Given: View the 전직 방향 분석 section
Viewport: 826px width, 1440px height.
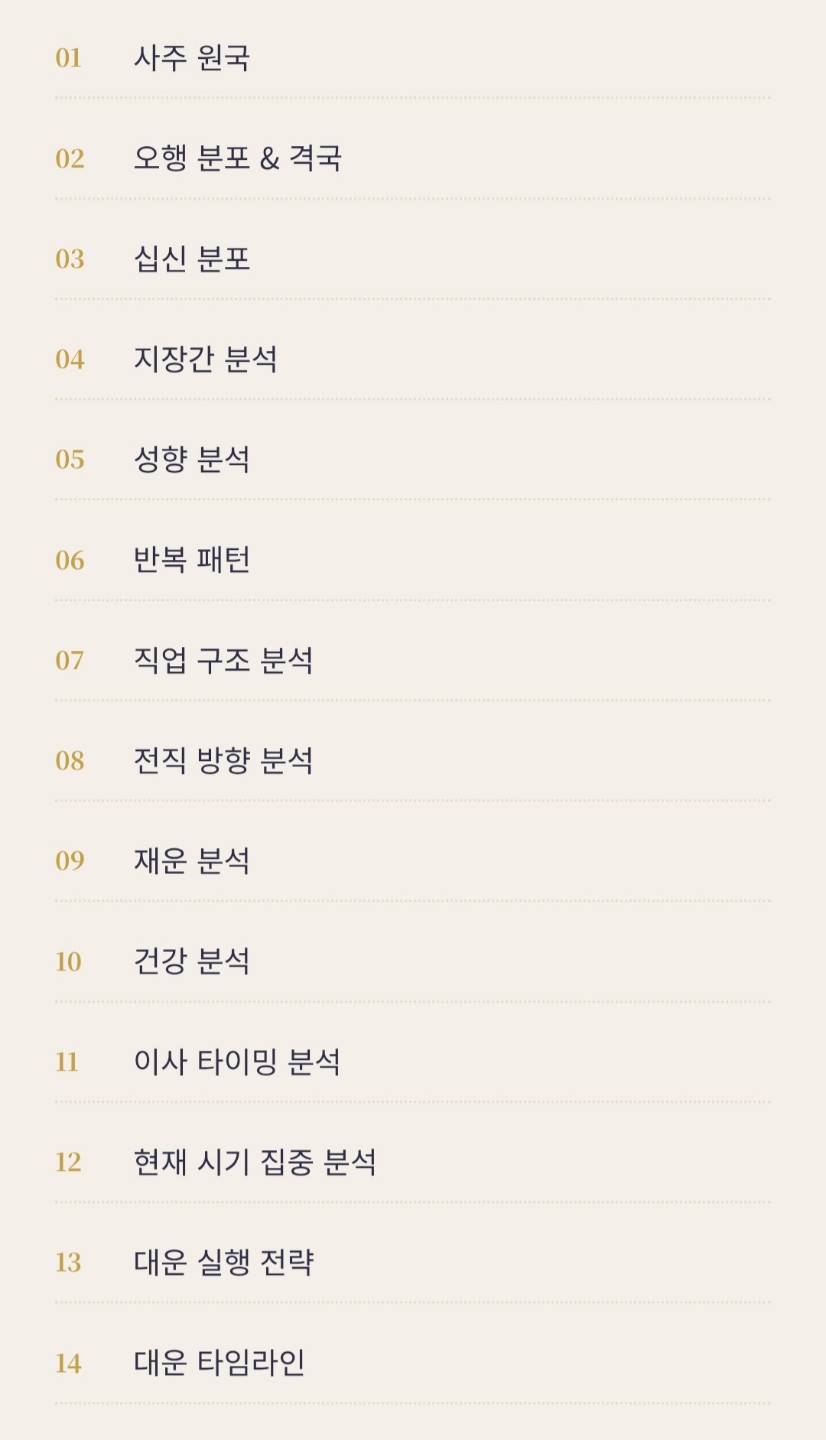Looking at the screenshot, I should pos(223,761).
